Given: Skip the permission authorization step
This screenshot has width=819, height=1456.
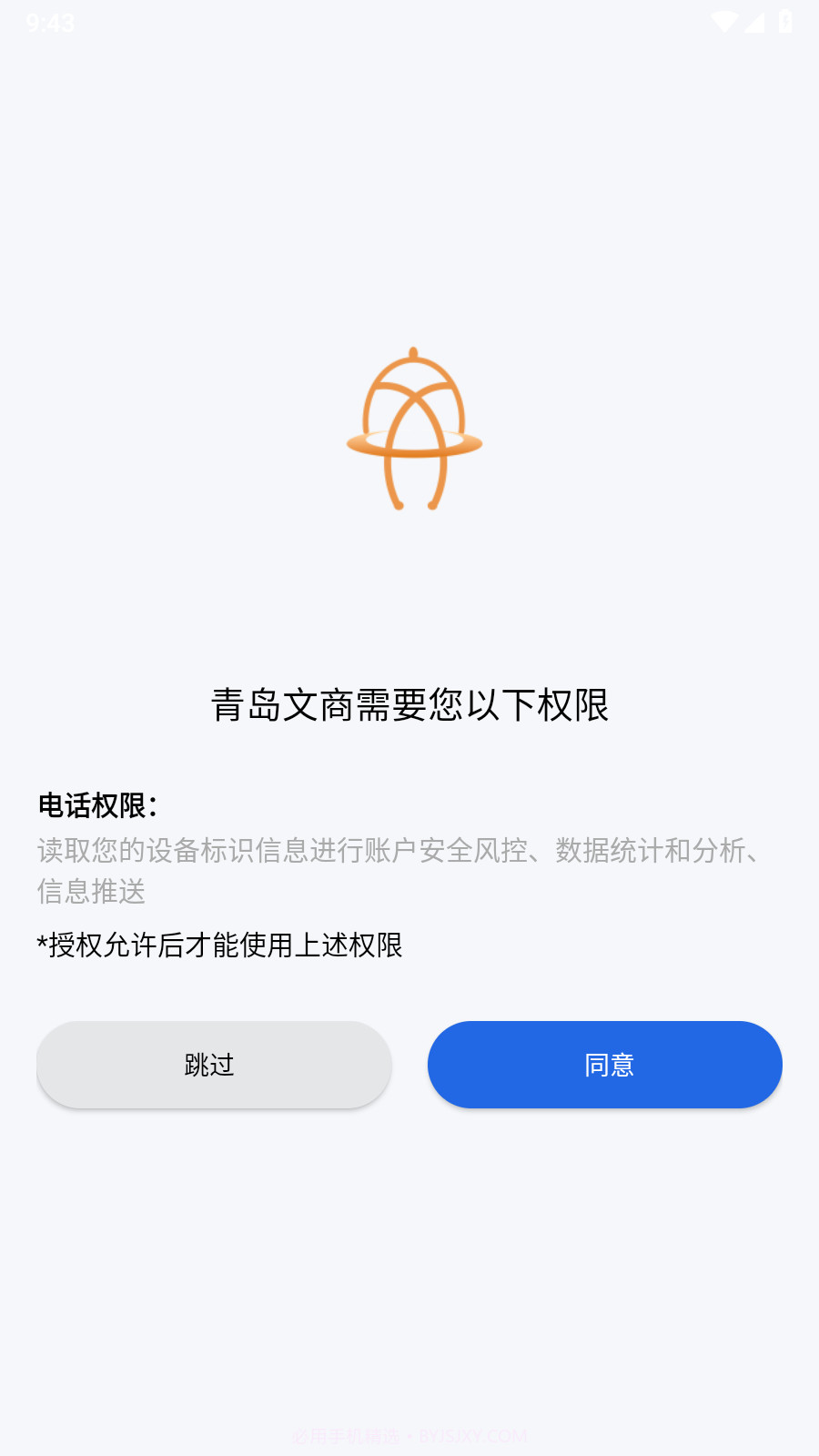Looking at the screenshot, I should (214, 1065).
